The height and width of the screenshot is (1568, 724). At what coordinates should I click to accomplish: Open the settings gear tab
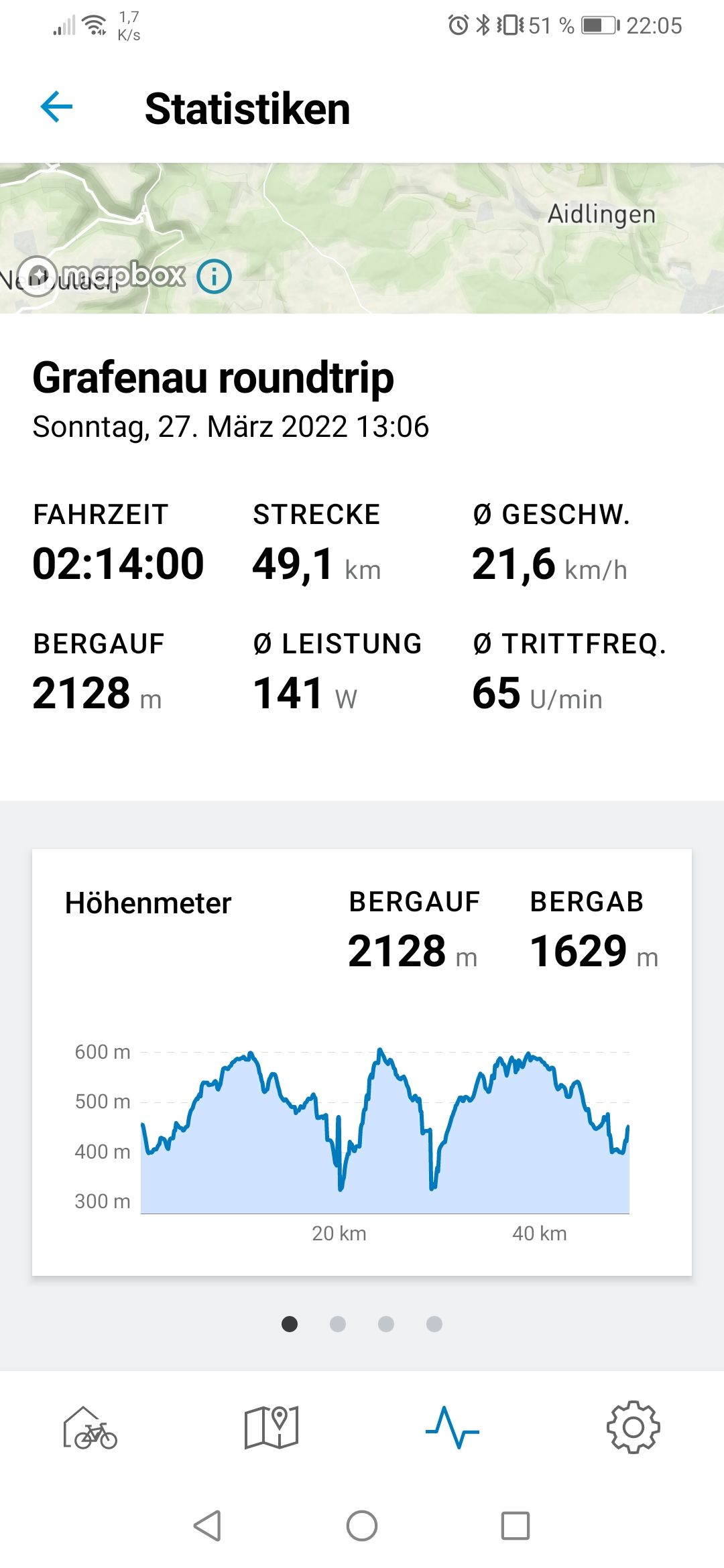(633, 1427)
